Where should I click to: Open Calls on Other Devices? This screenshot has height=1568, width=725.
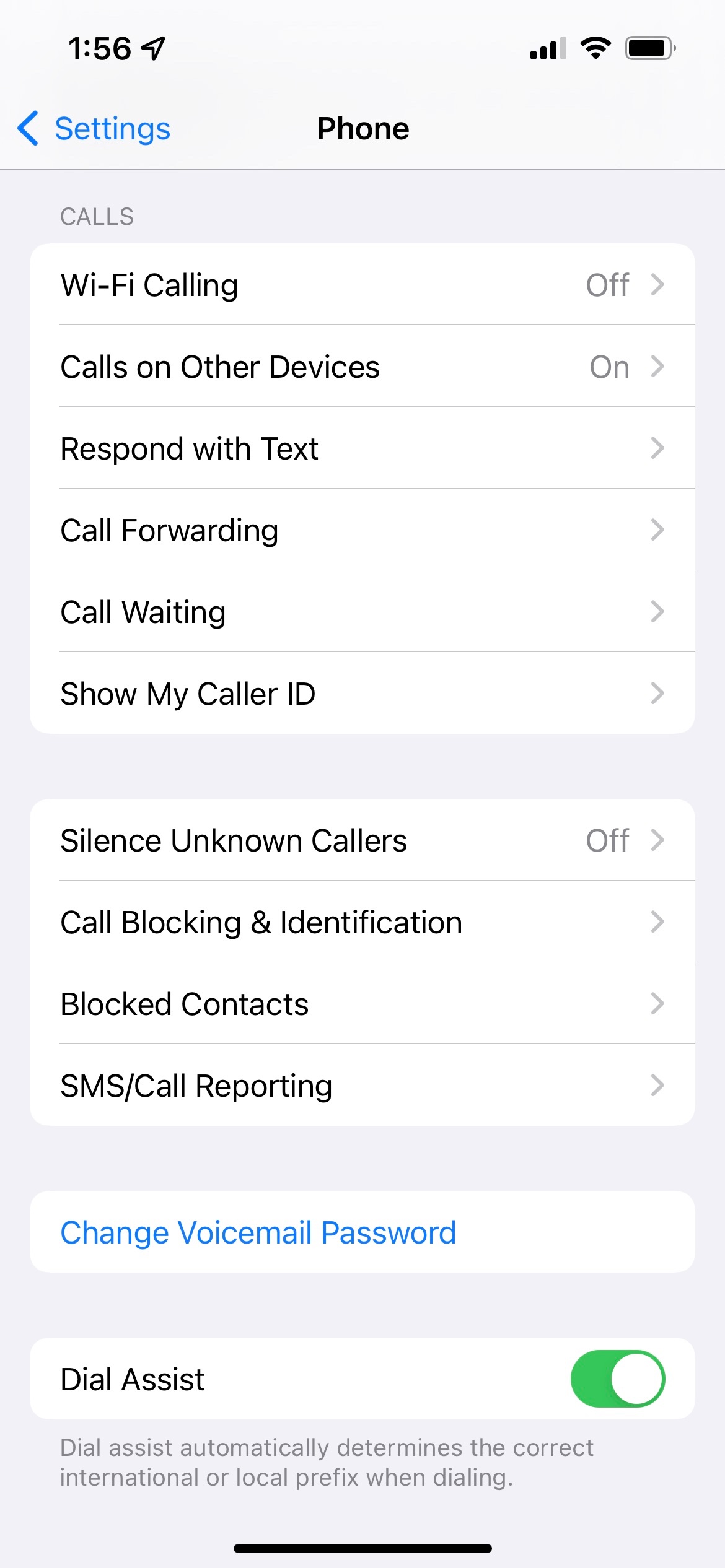pos(362,367)
